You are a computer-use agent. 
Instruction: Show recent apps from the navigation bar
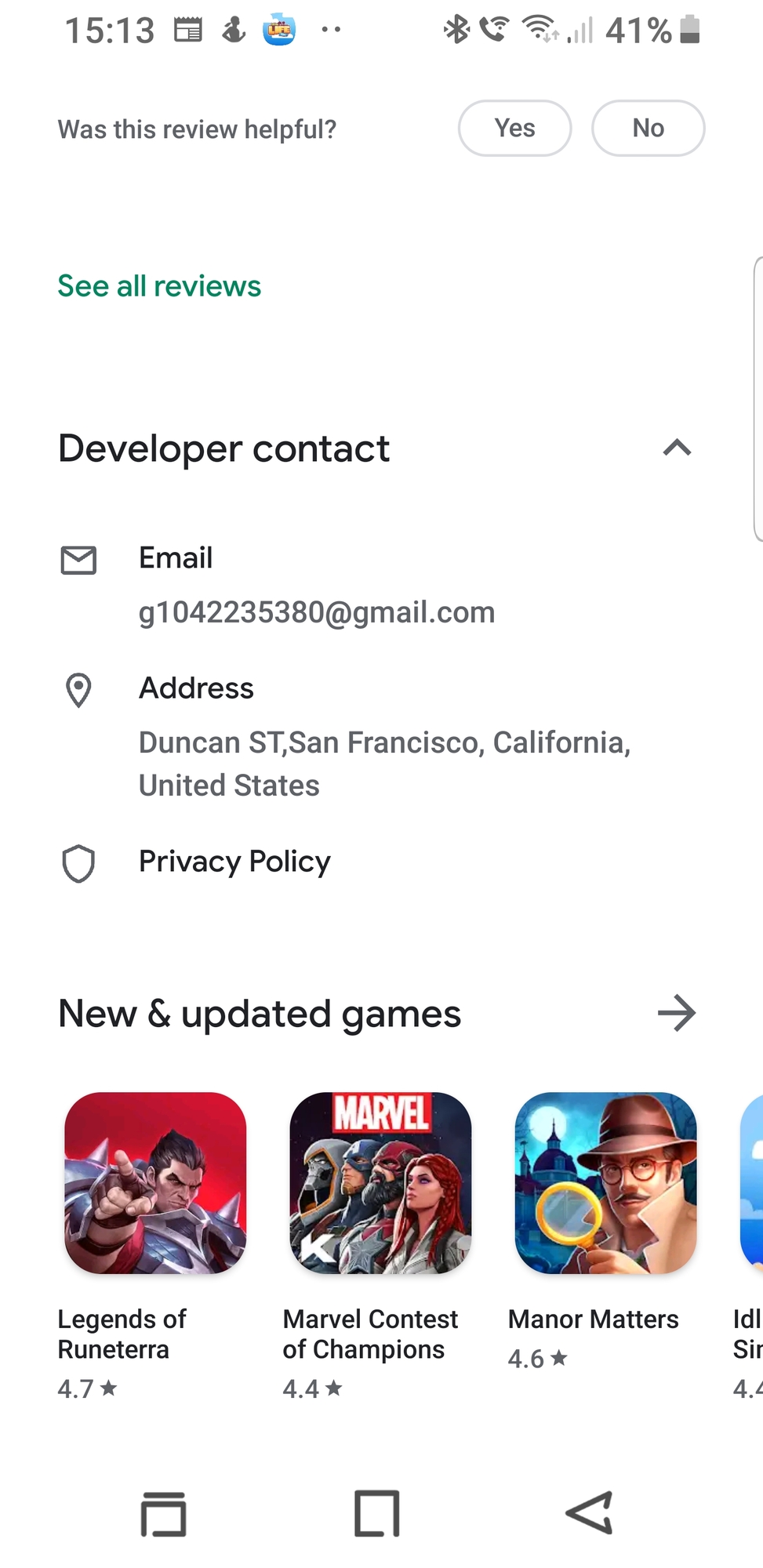(x=163, y=1513)
